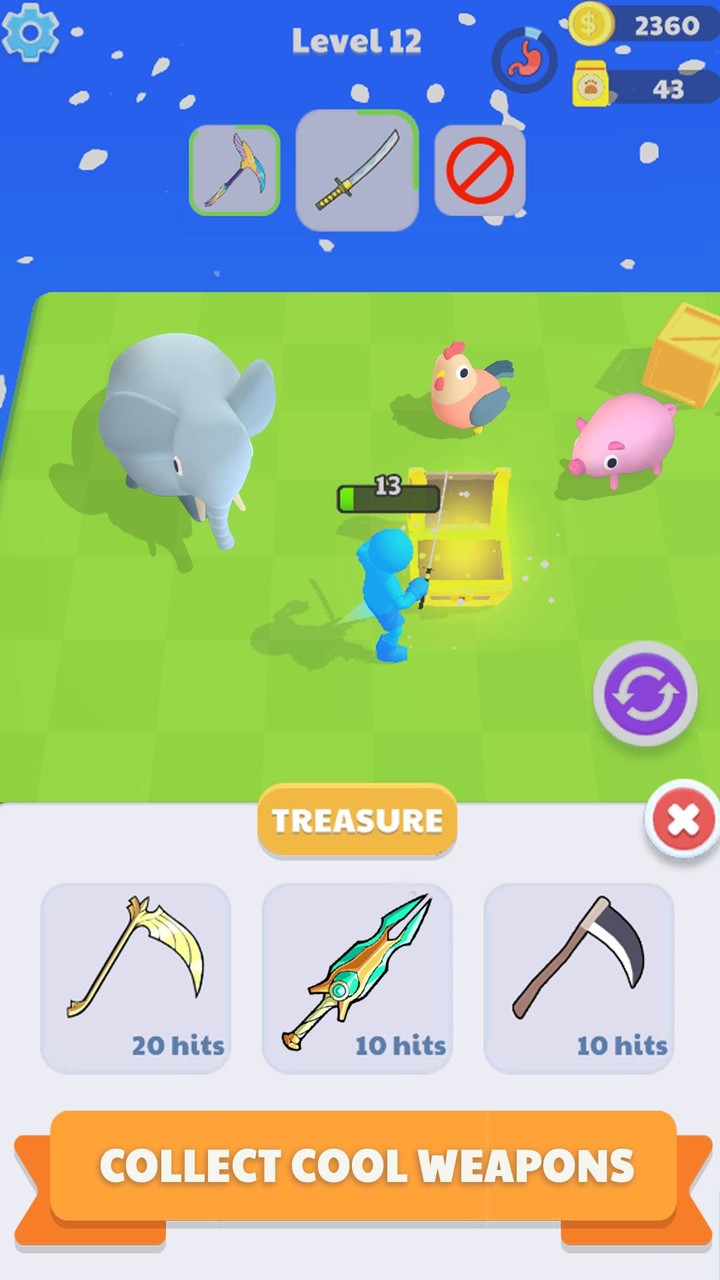Select the pink pig on the field

point(625,435)
